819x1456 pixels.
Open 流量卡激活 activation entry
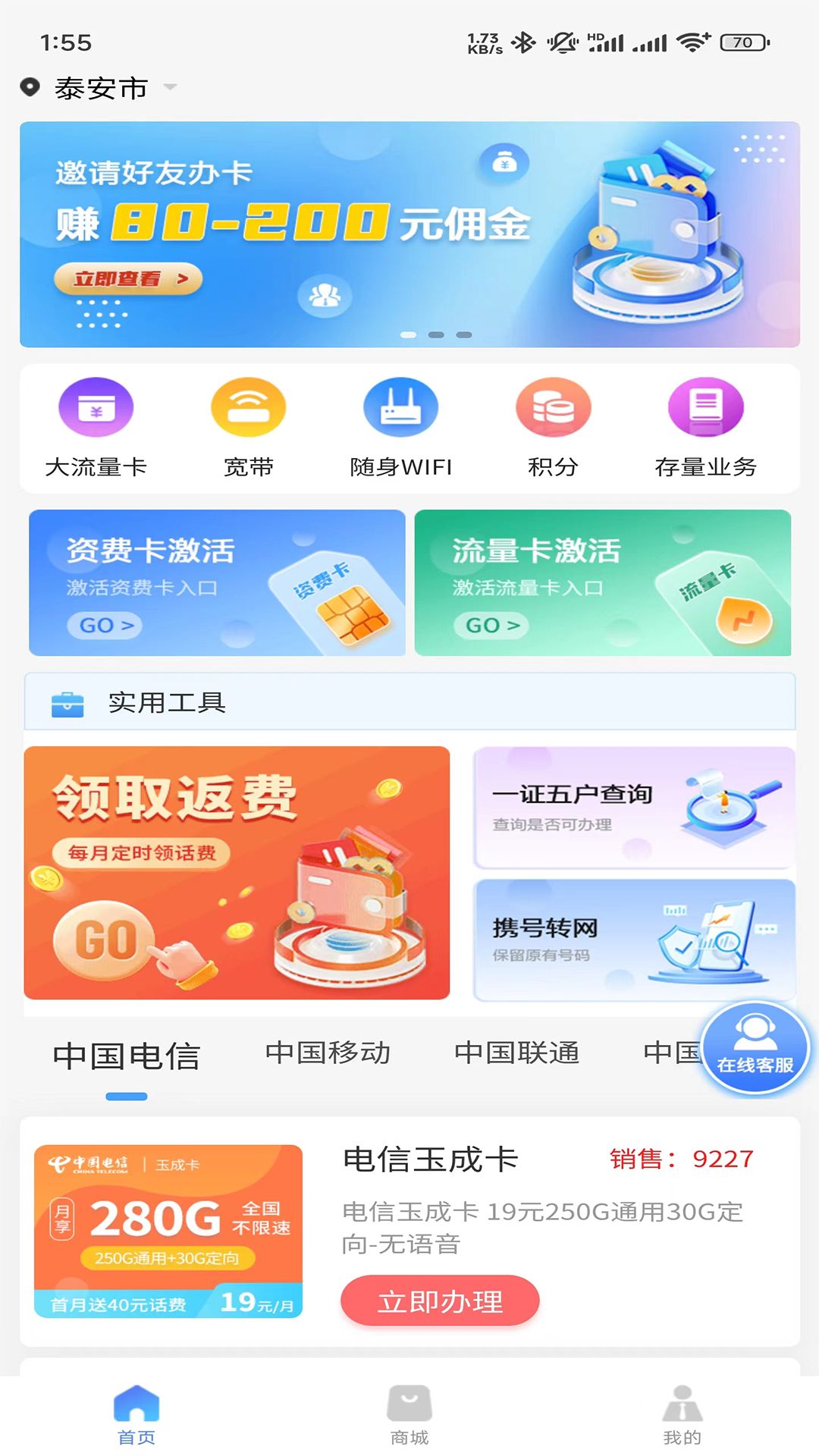(602, 582)
